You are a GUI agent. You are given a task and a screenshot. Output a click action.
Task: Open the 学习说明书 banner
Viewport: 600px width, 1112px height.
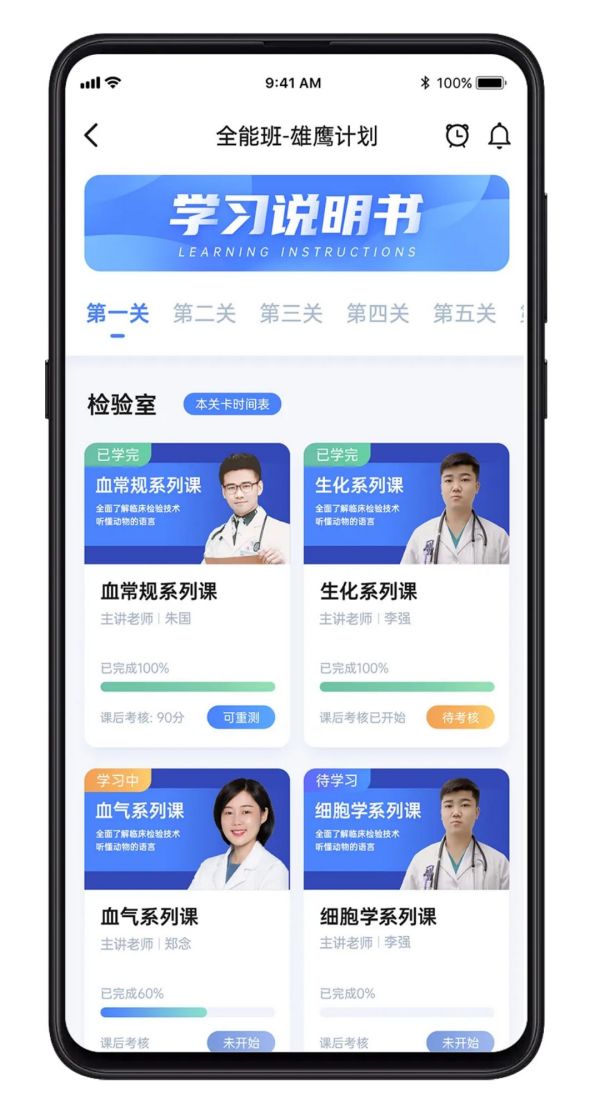click(x=296, y=223)
